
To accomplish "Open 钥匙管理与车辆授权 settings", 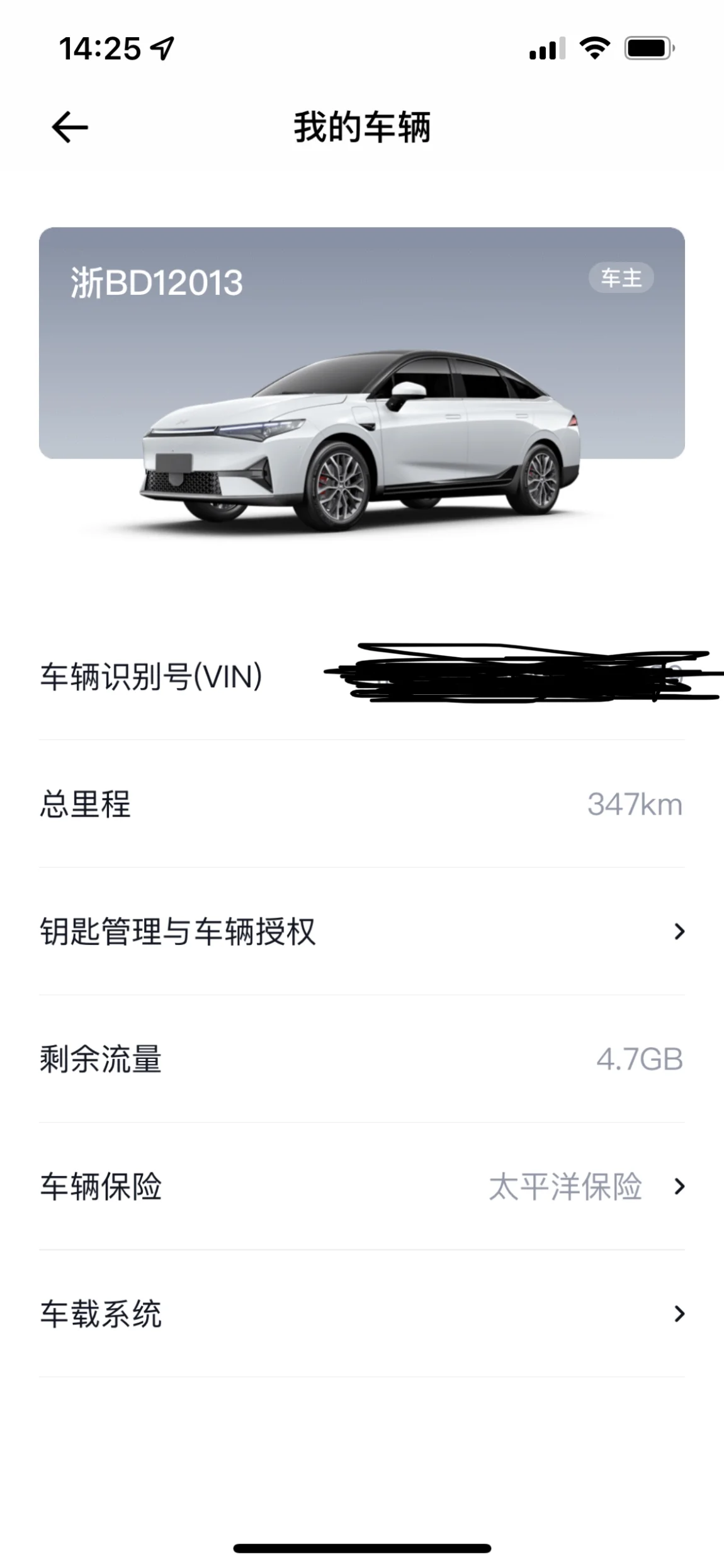I will pos(361,931).
